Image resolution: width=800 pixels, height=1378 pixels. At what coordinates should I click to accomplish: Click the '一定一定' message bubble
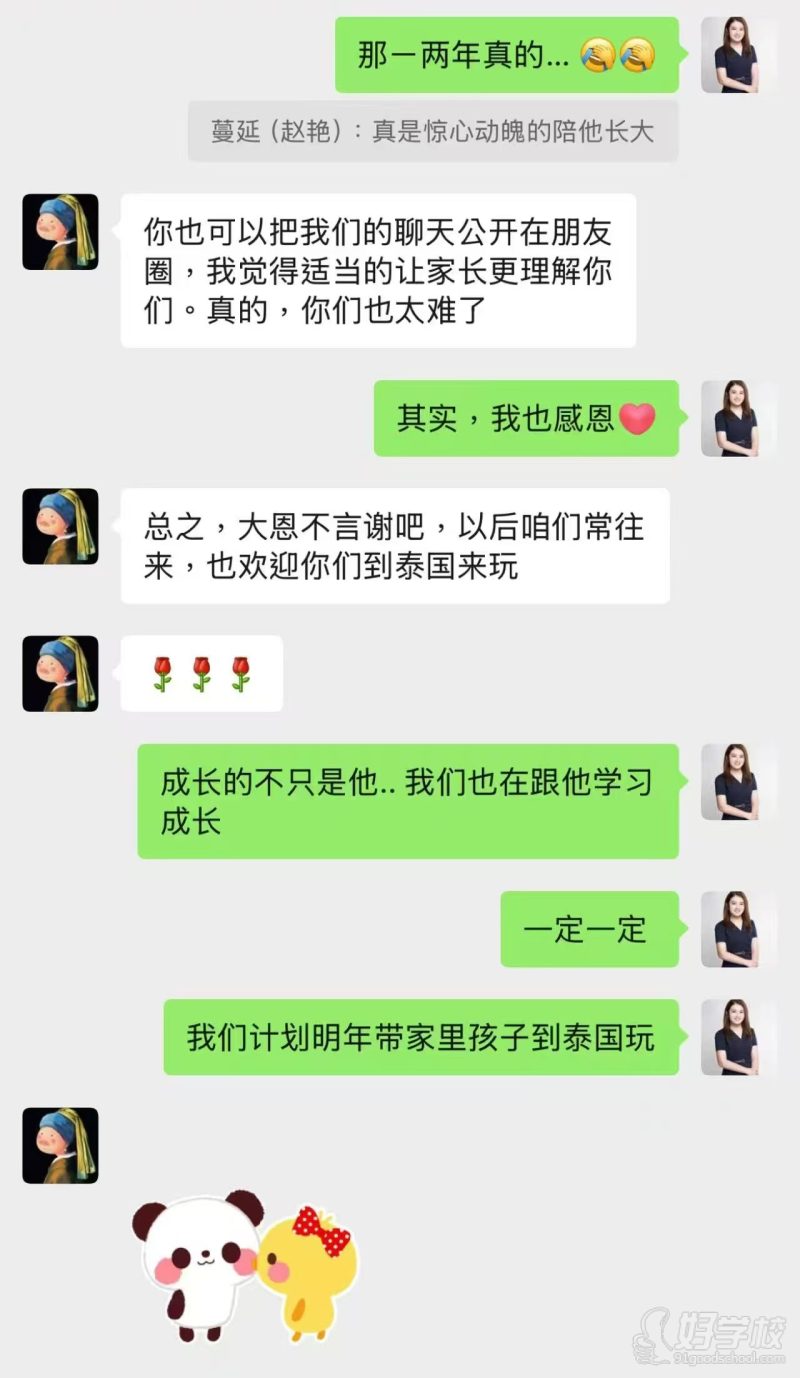click(589, 931)
